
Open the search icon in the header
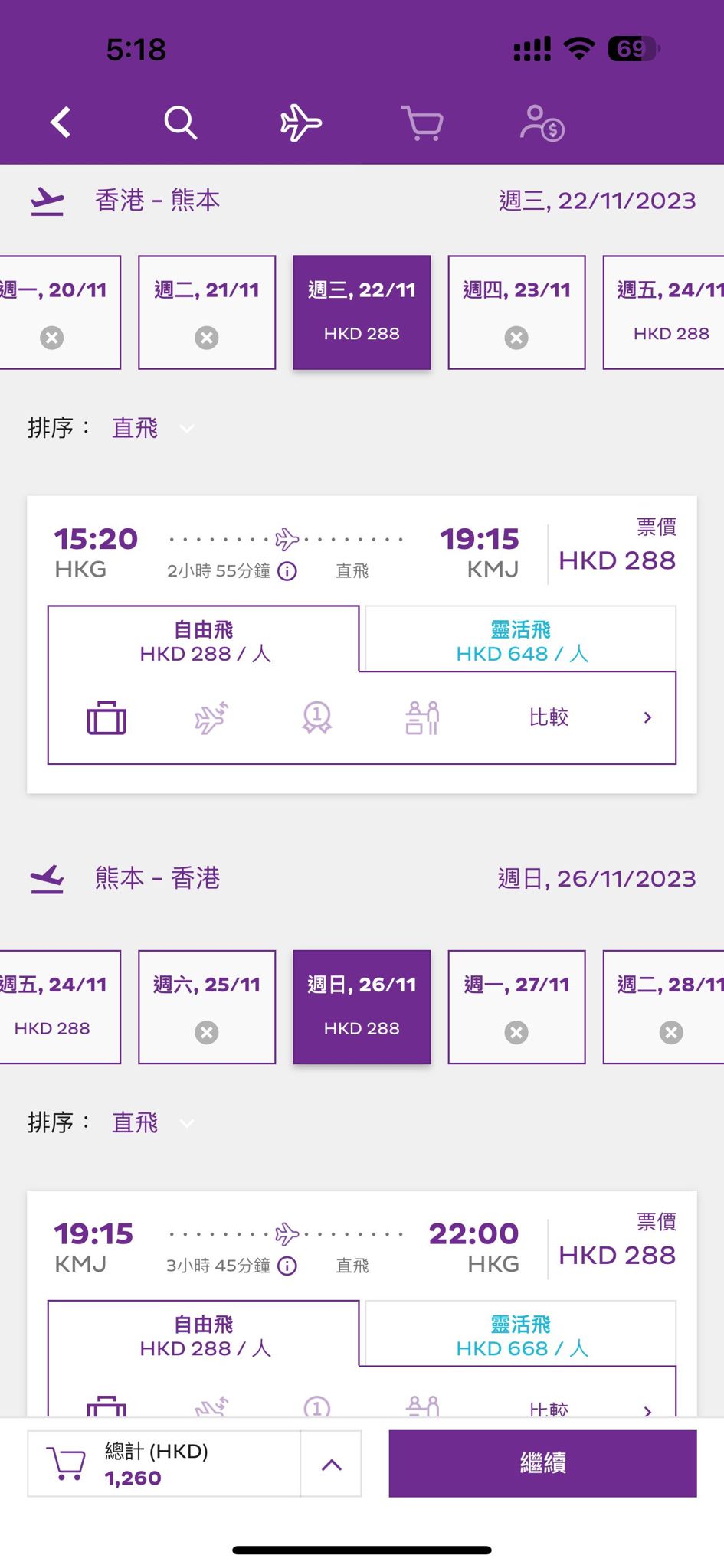(181, 122)
